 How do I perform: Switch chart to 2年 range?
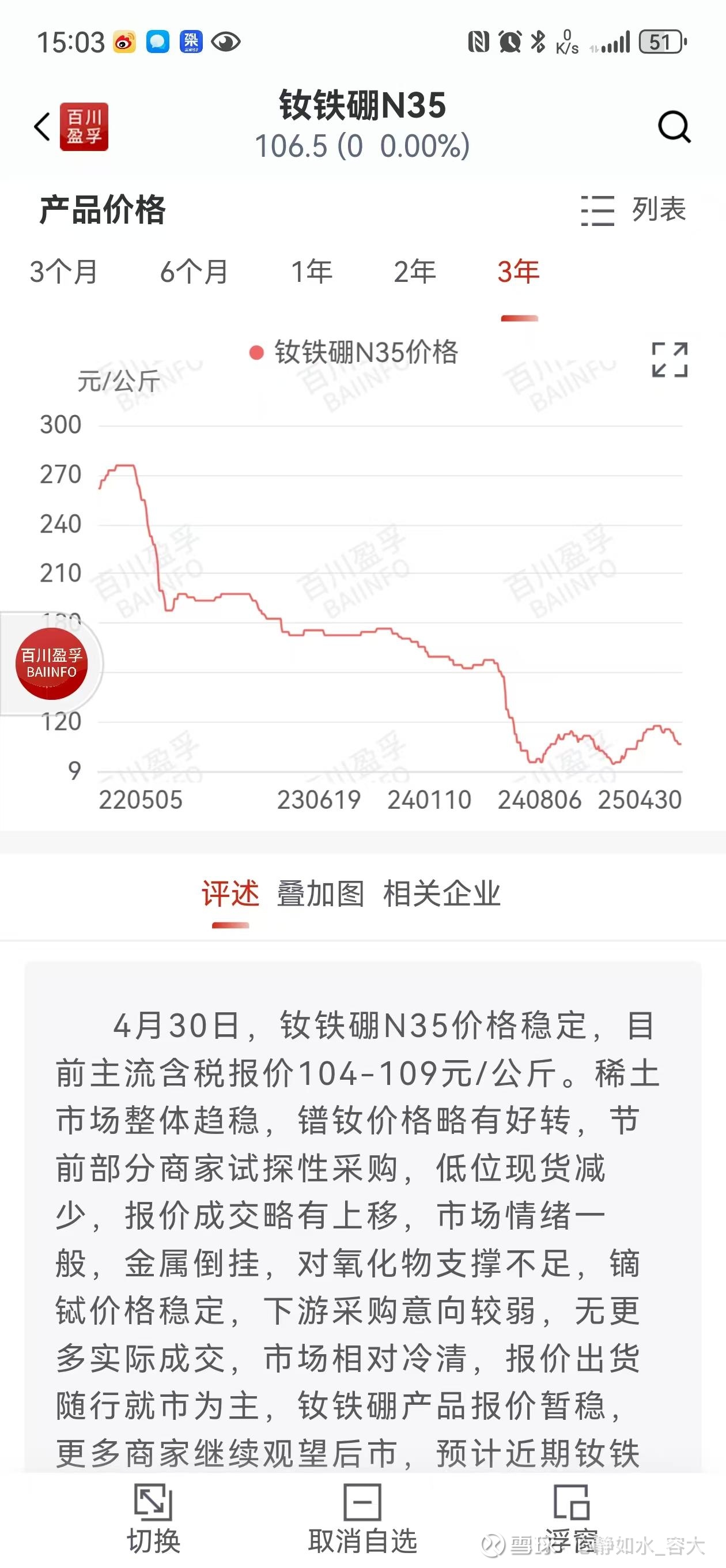(x=414, y=272)
